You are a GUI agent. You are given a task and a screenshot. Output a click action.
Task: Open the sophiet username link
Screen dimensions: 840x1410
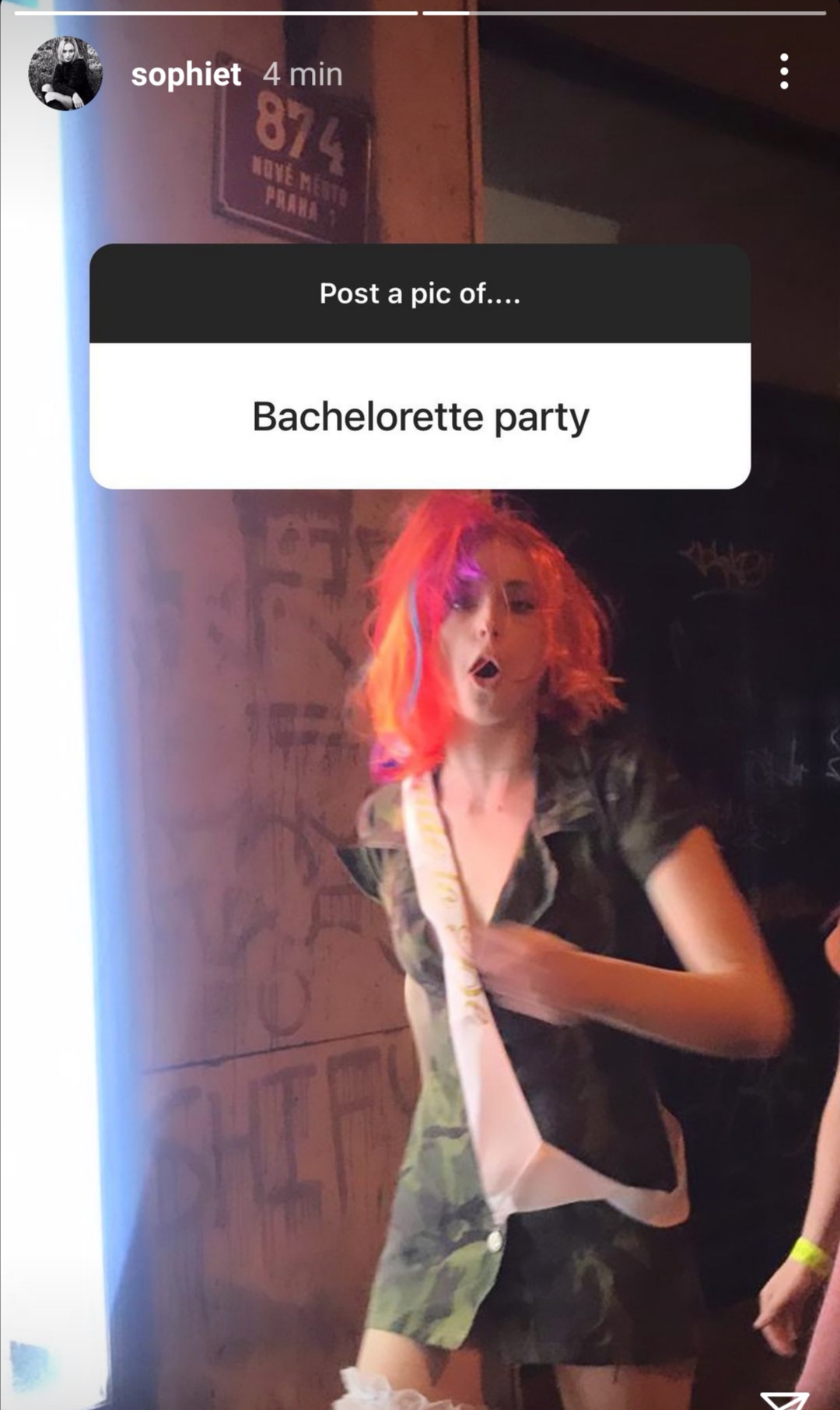click(x=186, y=75)
